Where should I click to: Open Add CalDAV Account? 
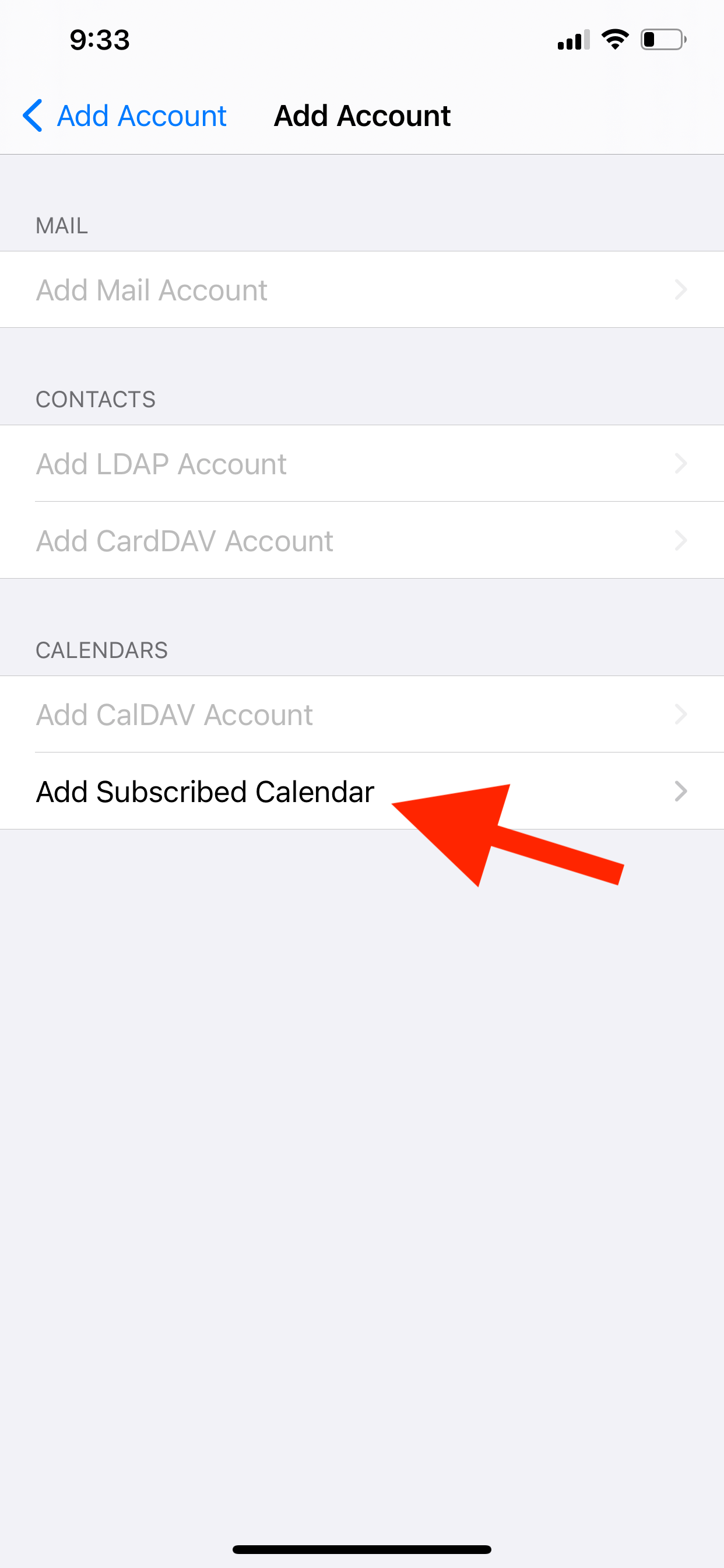click(361, 715)
